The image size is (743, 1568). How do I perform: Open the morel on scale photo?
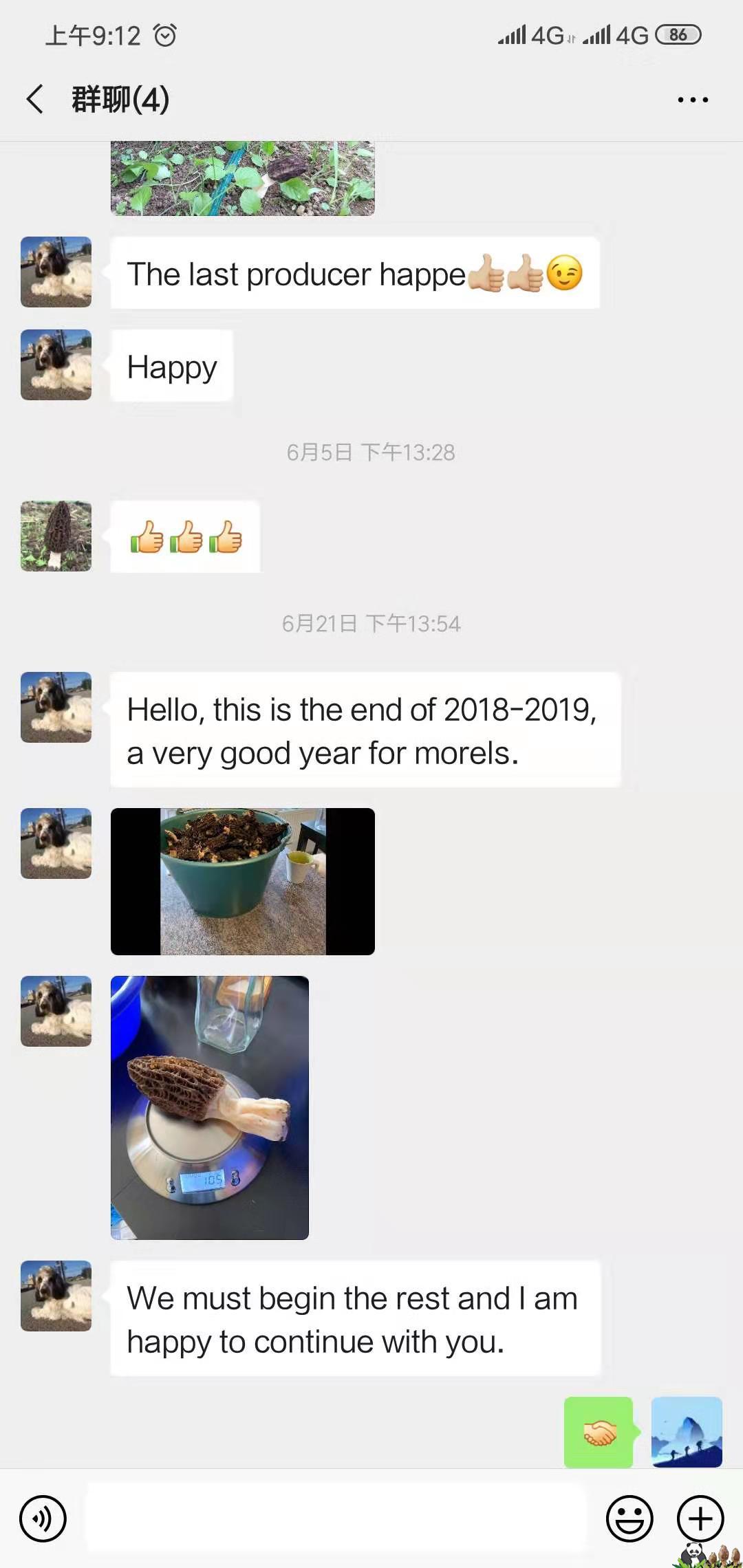pyautogui.click(x=210, y=1107)
